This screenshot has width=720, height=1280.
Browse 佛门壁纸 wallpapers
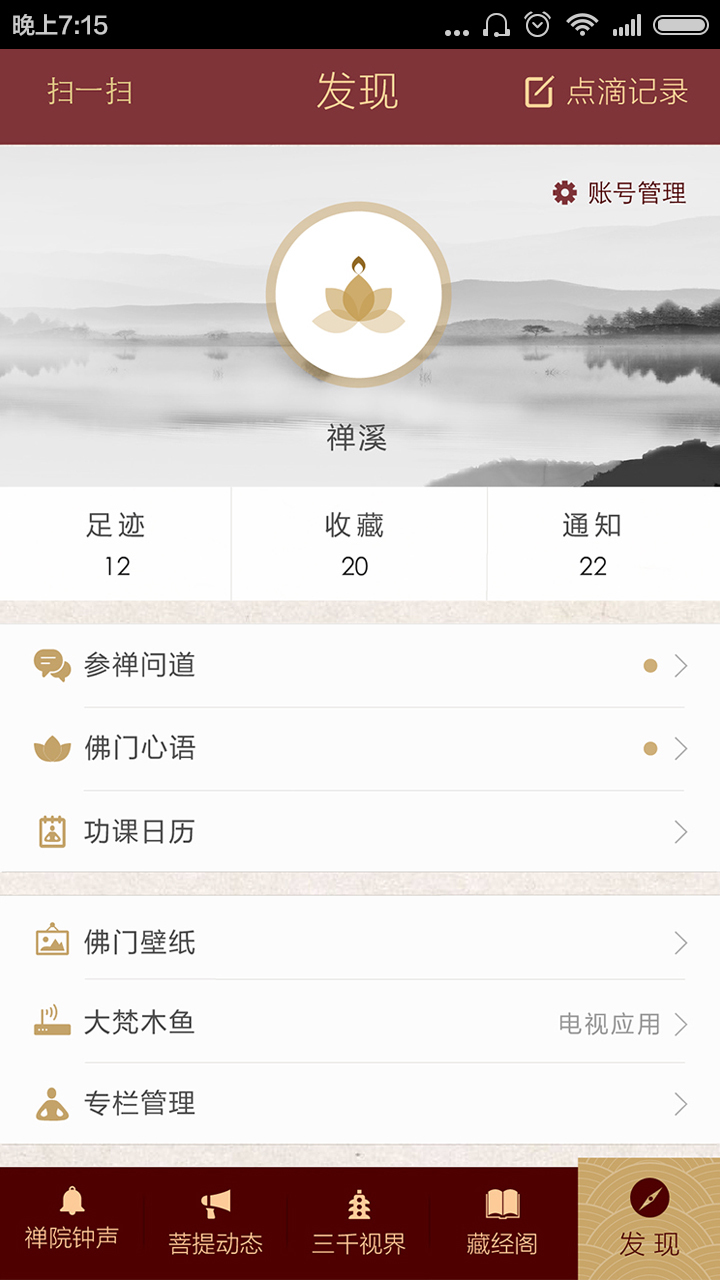[358, 943]
